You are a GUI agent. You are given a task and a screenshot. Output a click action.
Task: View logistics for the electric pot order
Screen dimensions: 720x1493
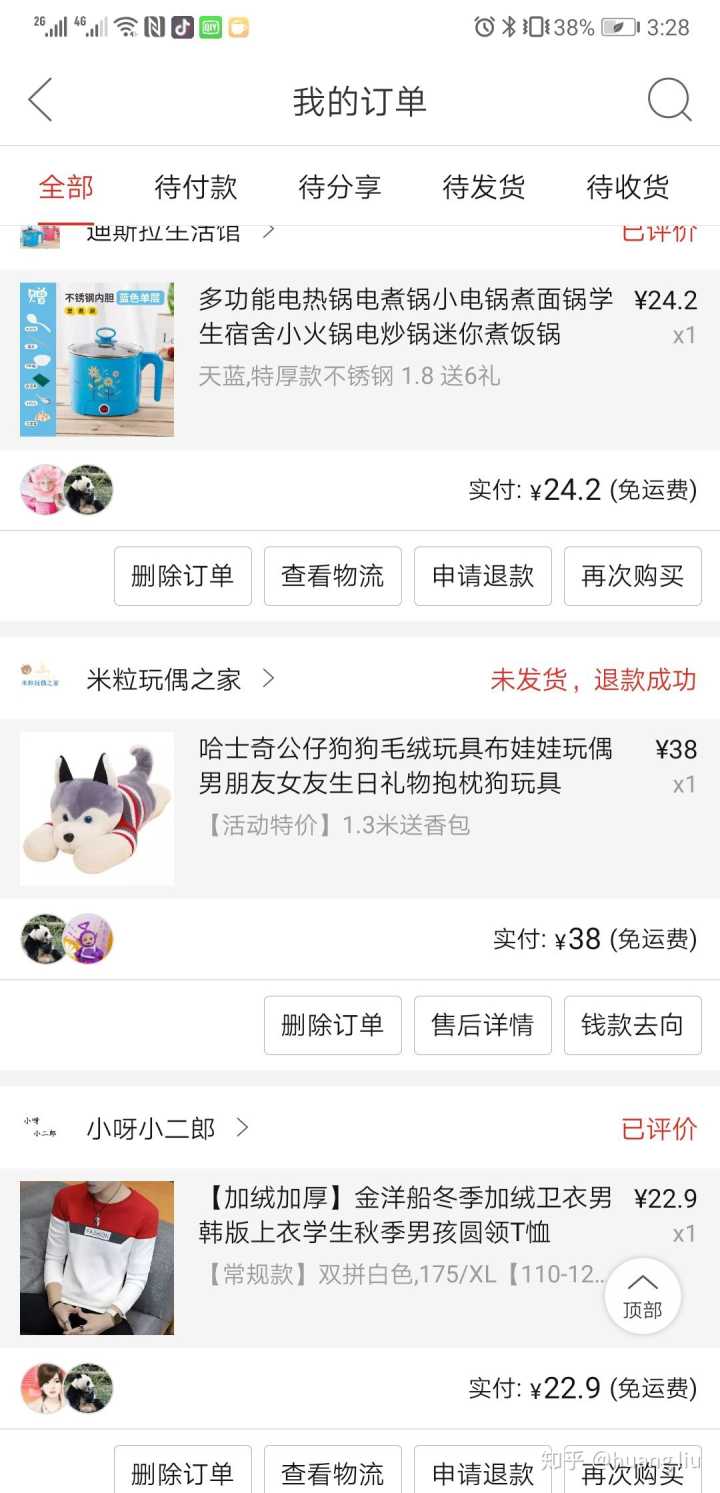(x=333, y=576)
